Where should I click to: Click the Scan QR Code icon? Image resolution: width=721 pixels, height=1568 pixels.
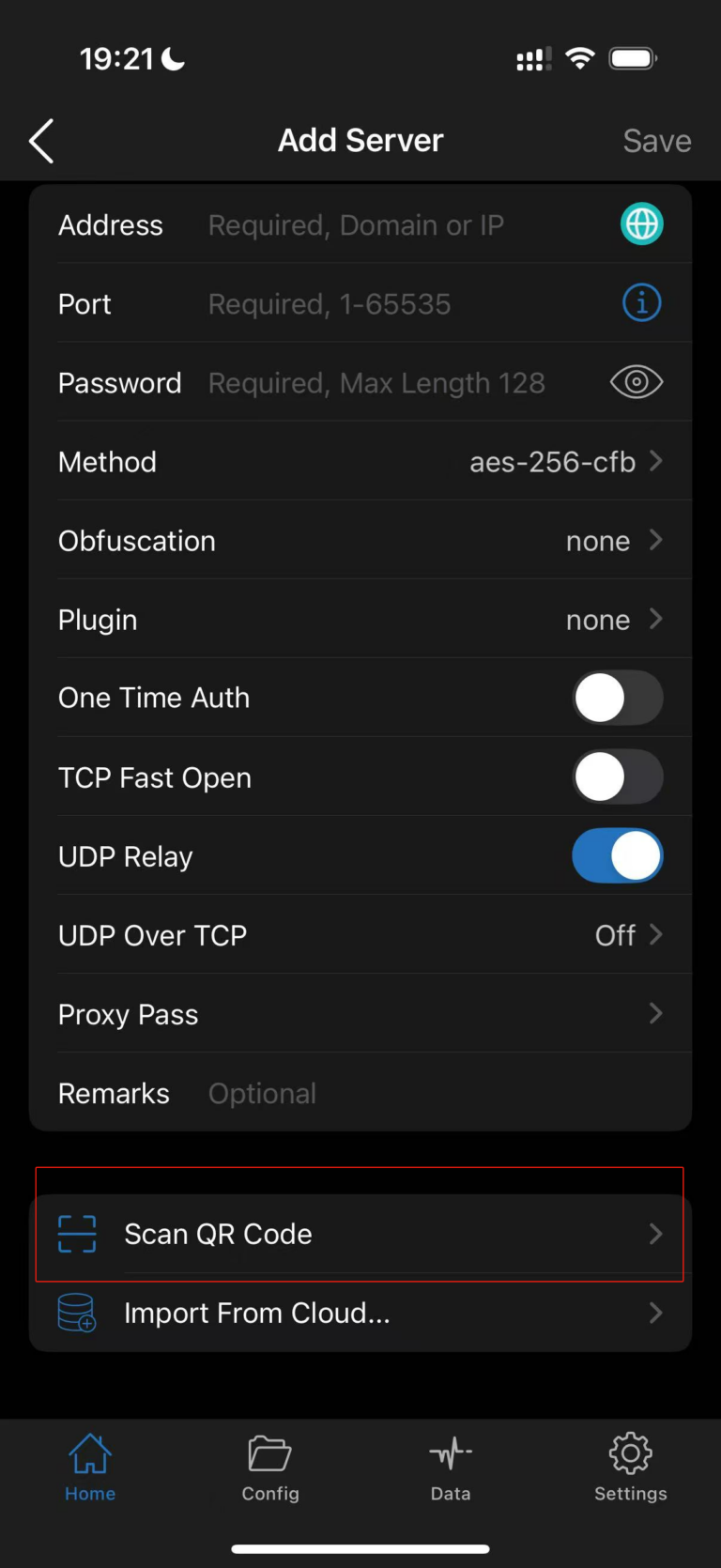77,1234
